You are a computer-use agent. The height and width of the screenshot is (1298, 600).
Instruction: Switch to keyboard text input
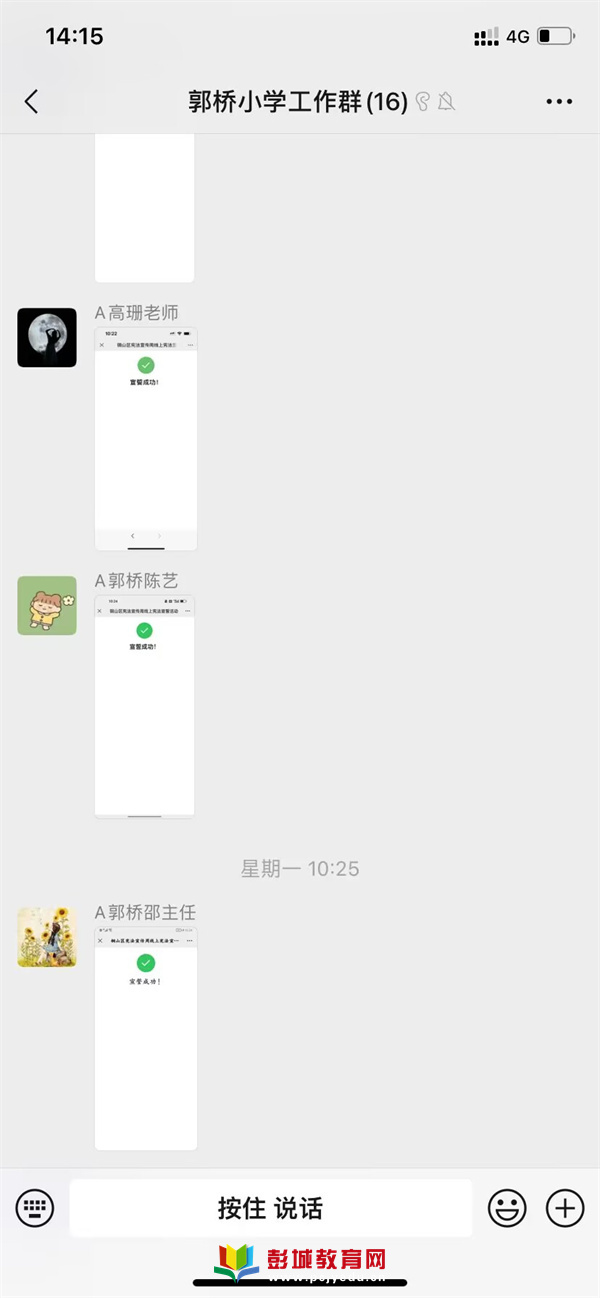(35, 1208)
